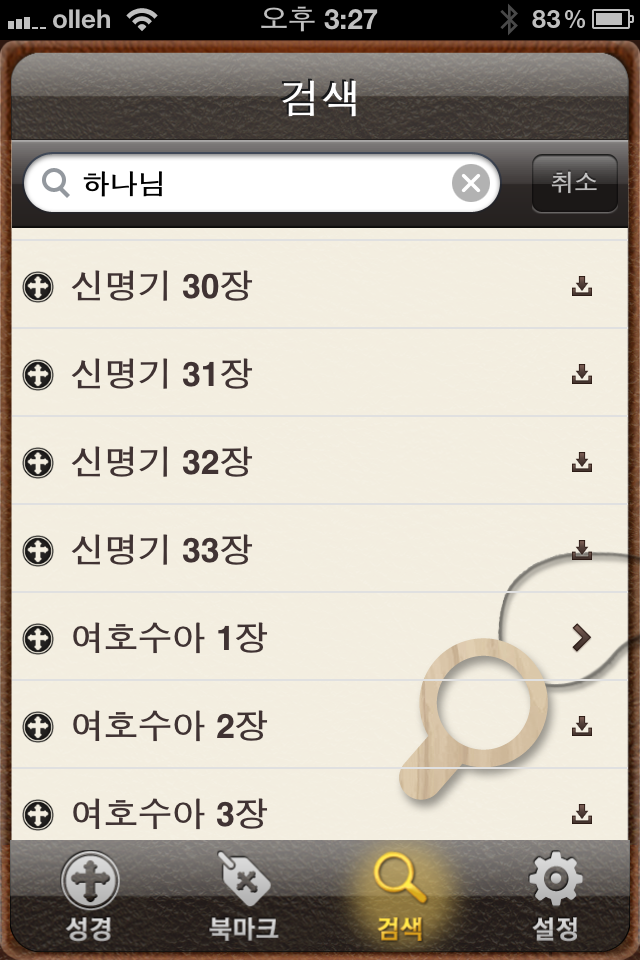
Task: Download 신명기 31장
Action: (582, 373)
